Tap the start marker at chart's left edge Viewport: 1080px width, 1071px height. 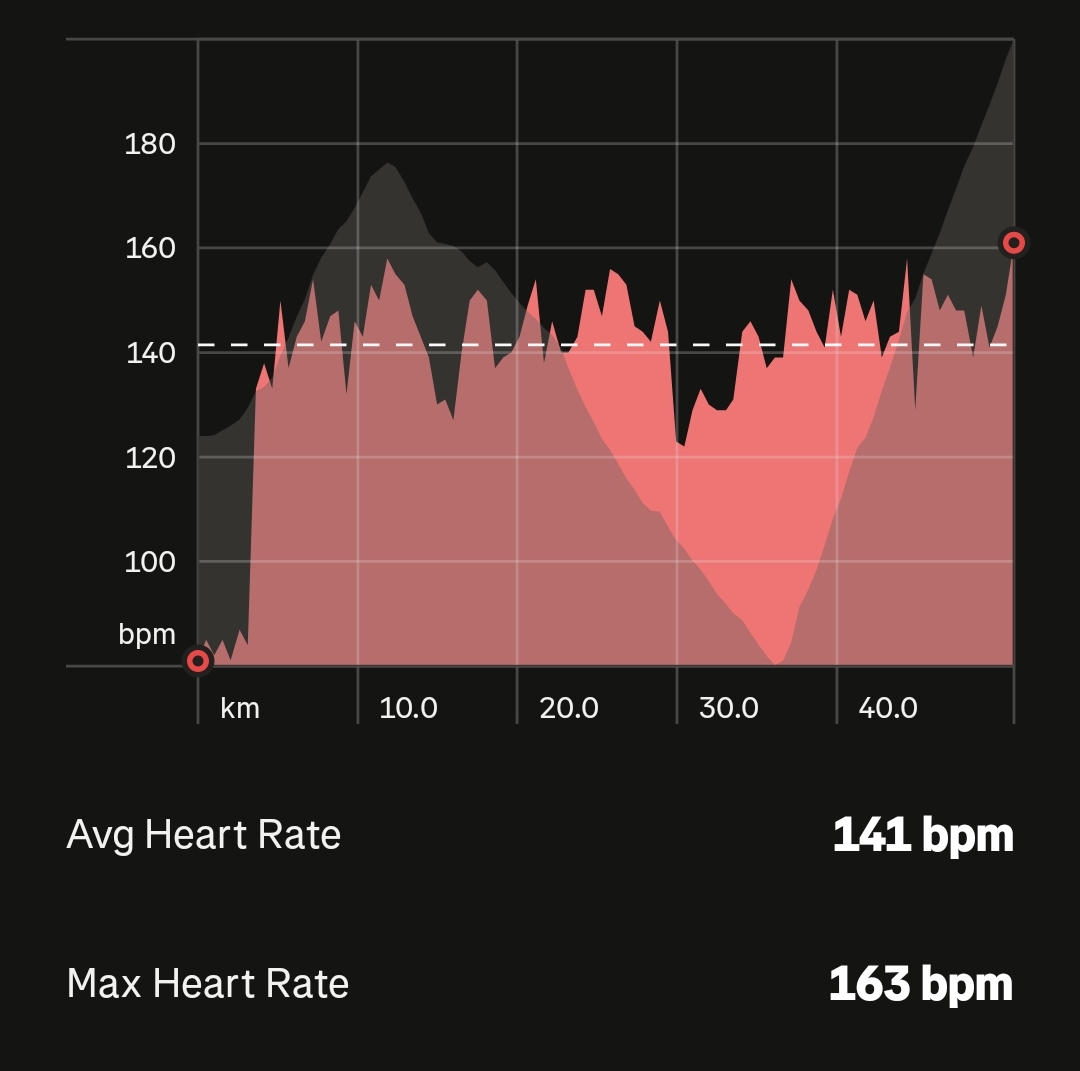[x=198, y=661]
